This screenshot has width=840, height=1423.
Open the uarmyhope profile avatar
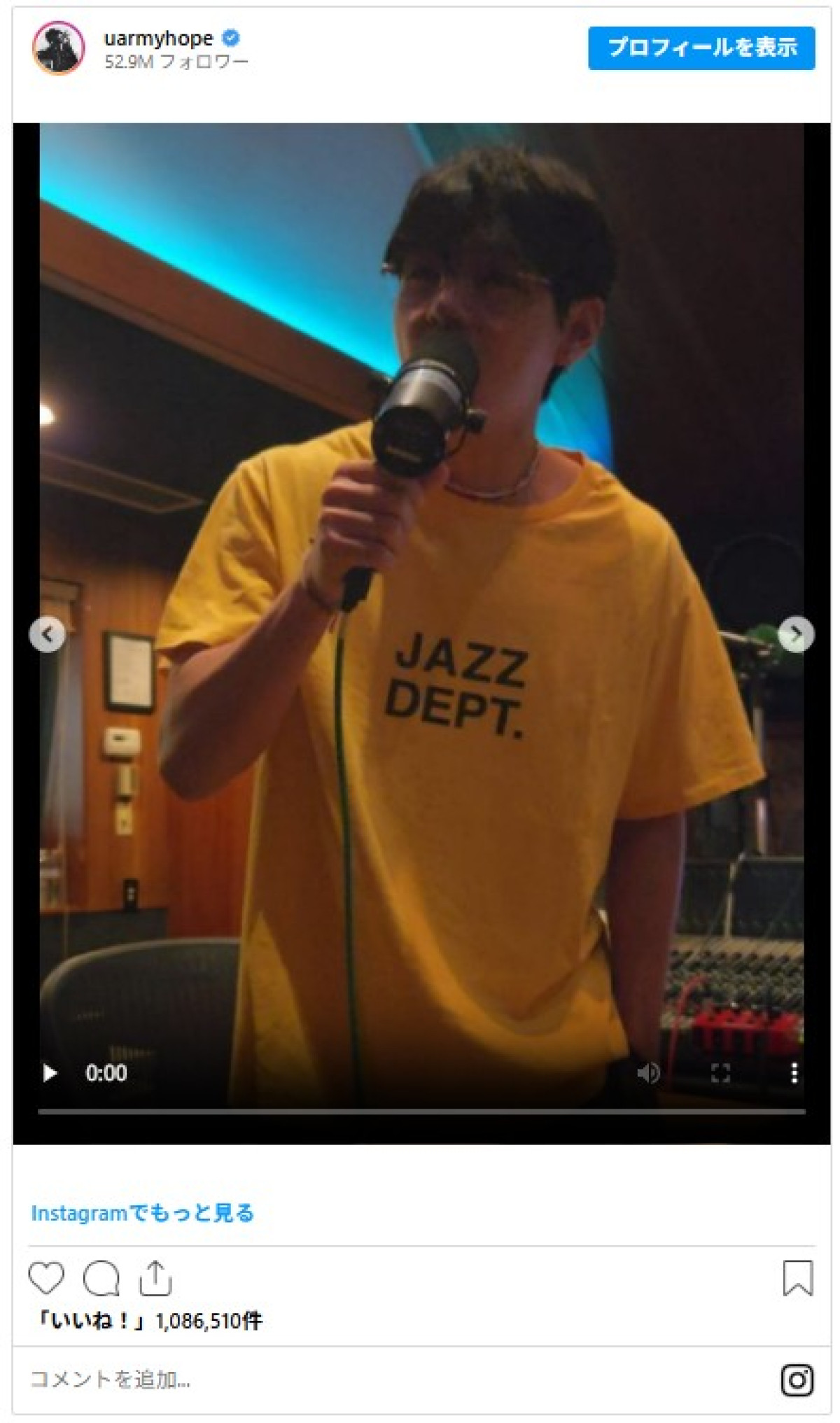point(58,48)
